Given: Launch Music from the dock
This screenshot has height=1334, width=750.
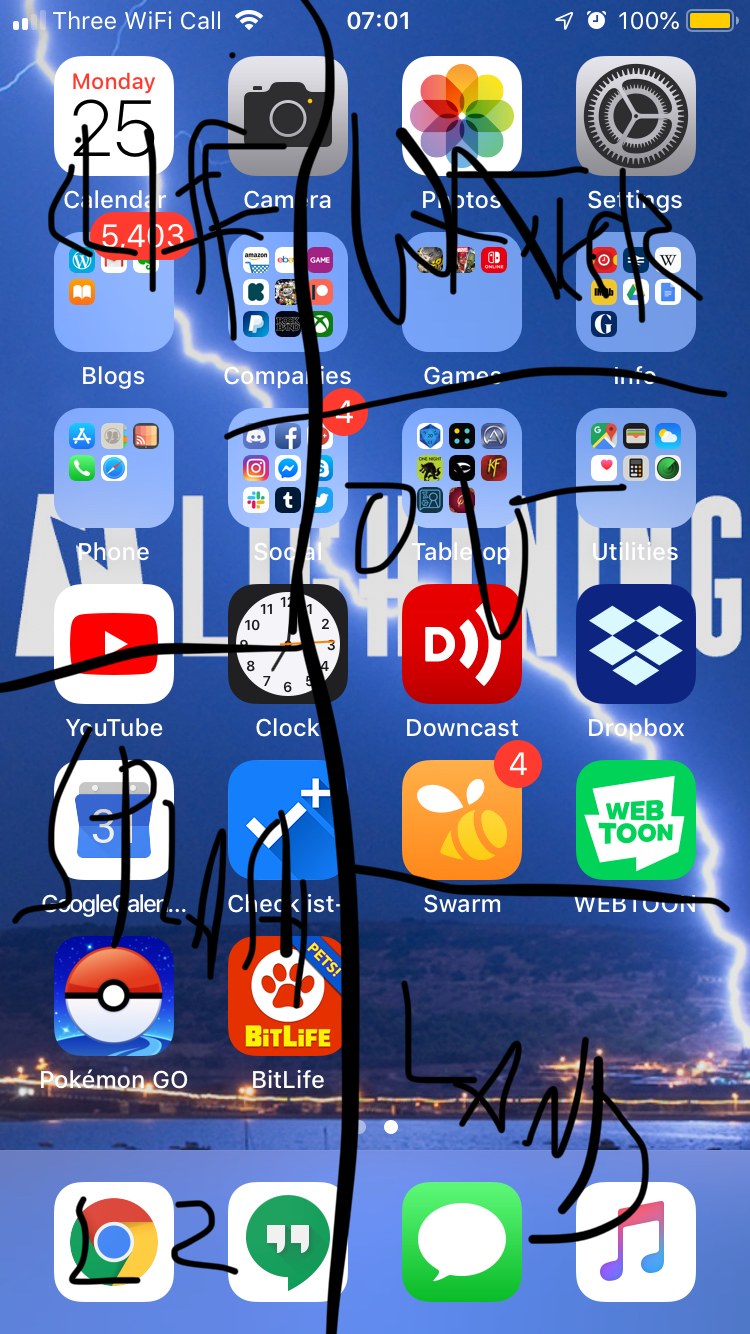Looking at the screenshot, I should 635,1242.
